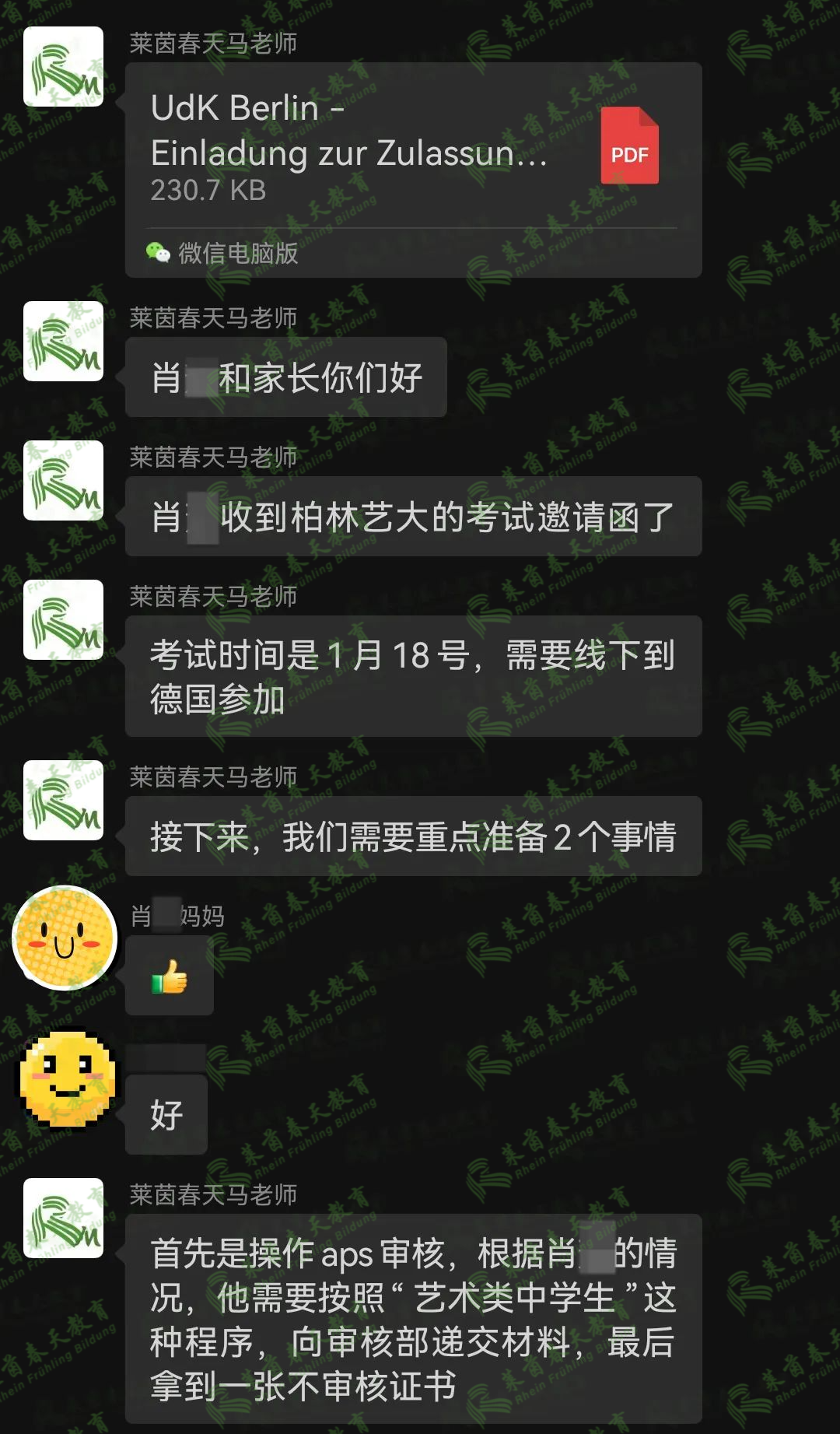Open avatar of 肖妈妈 with thumbs-up message
The height and width of the screenshot is (1434, 840).
65,938
